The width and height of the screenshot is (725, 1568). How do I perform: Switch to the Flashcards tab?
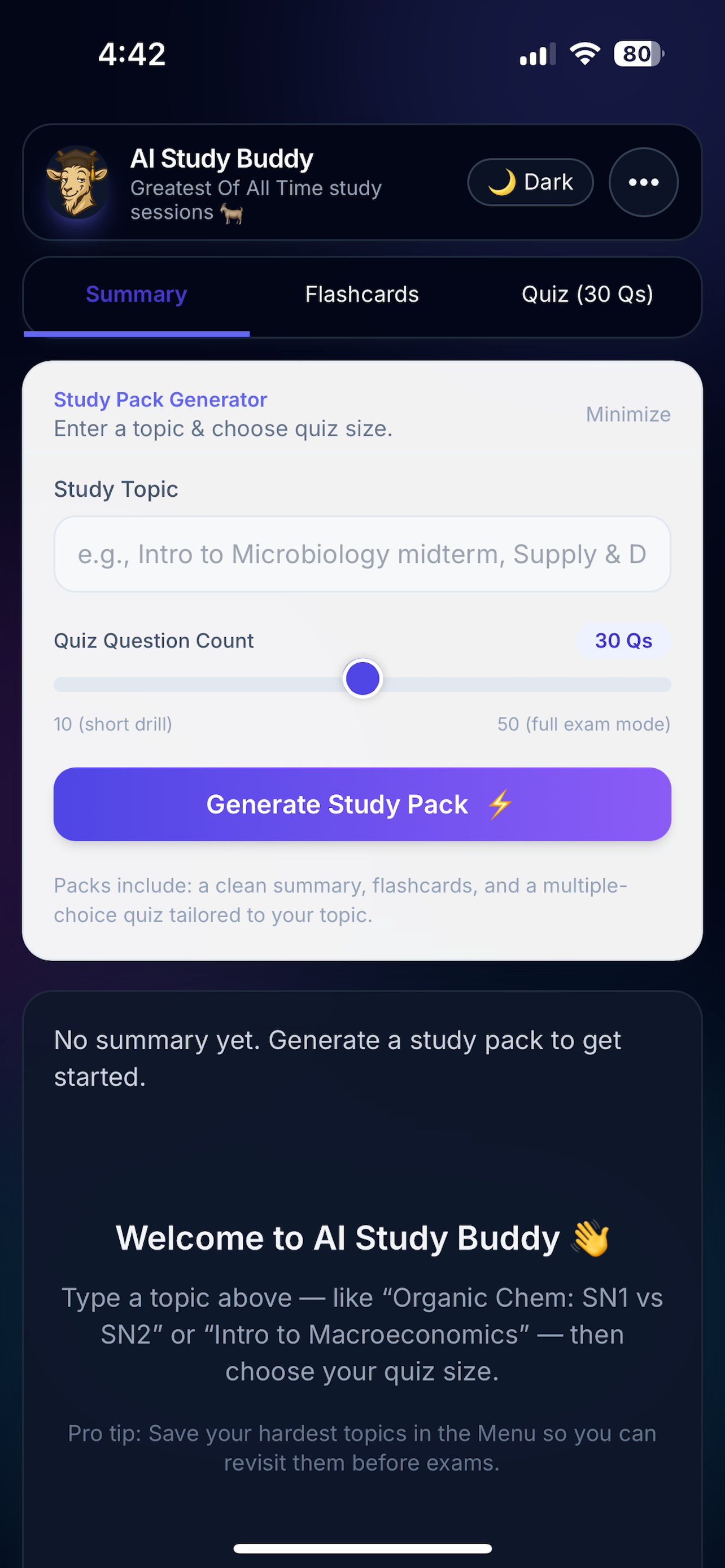click(x=361, y=294)
